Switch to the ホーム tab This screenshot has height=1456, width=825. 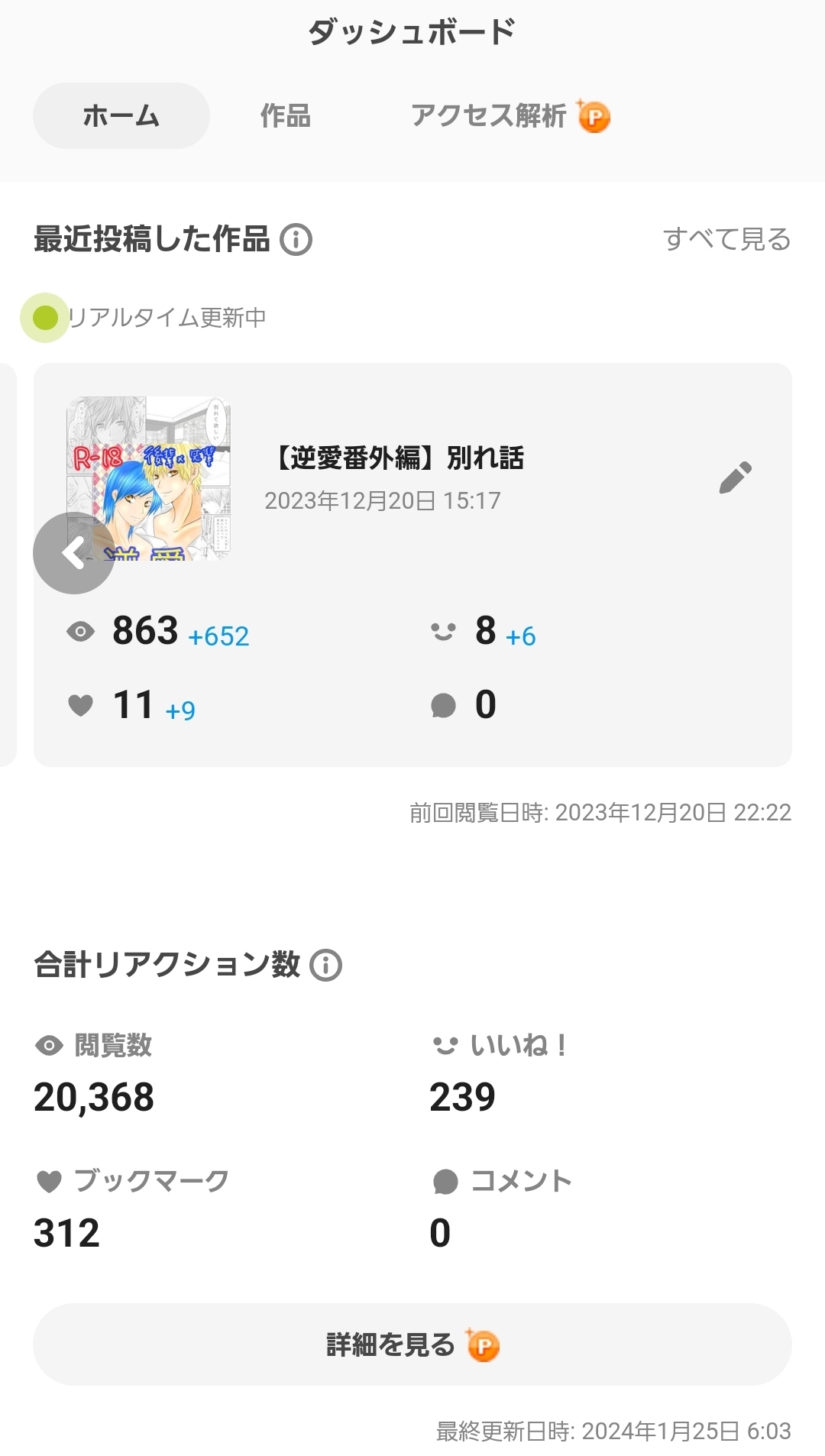click(121, 116)
